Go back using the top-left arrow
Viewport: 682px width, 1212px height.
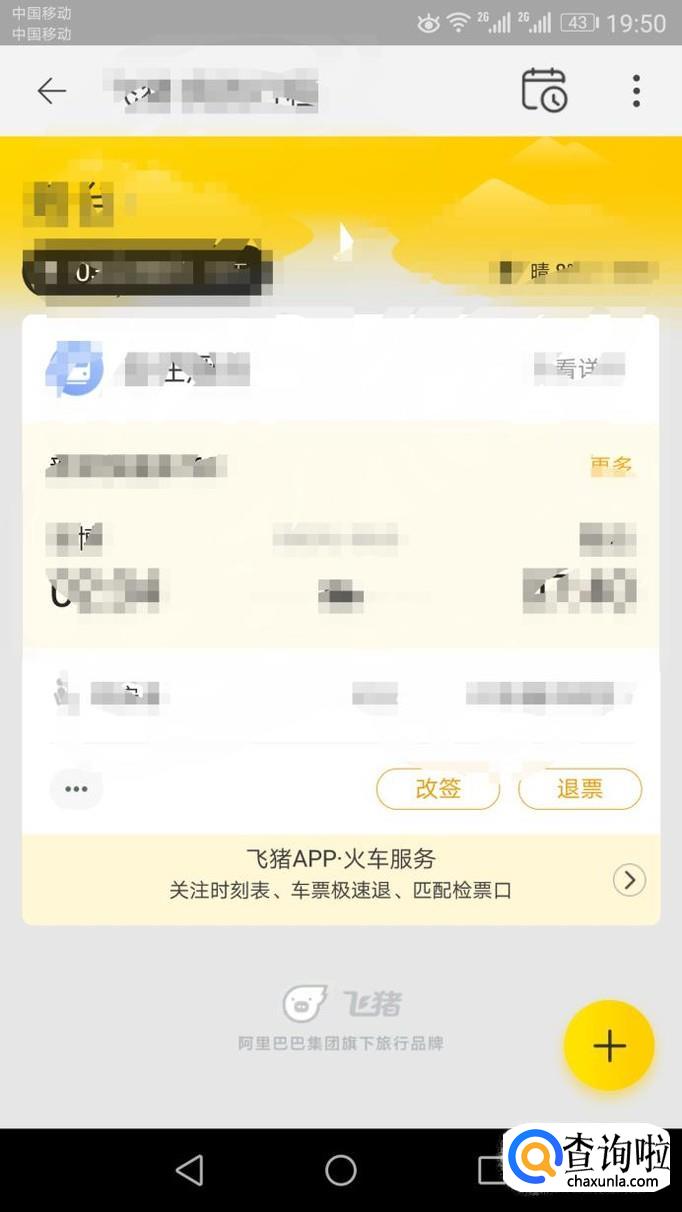[x=51, y=91]
